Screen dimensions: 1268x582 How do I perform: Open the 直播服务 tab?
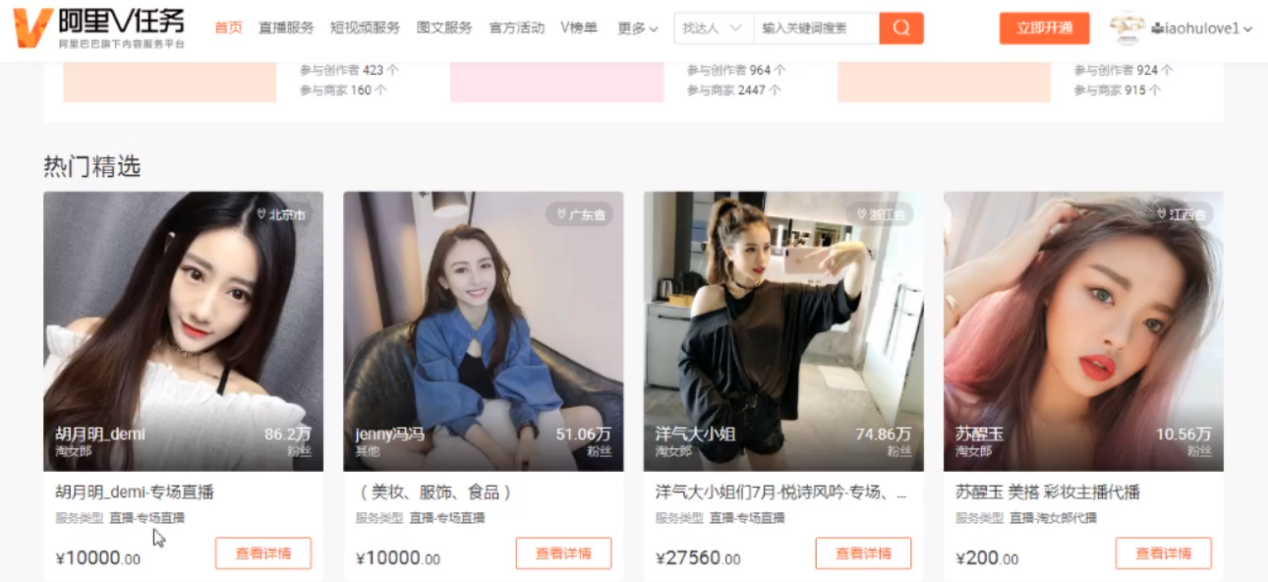pyautogui.click(x=286, y=28)
